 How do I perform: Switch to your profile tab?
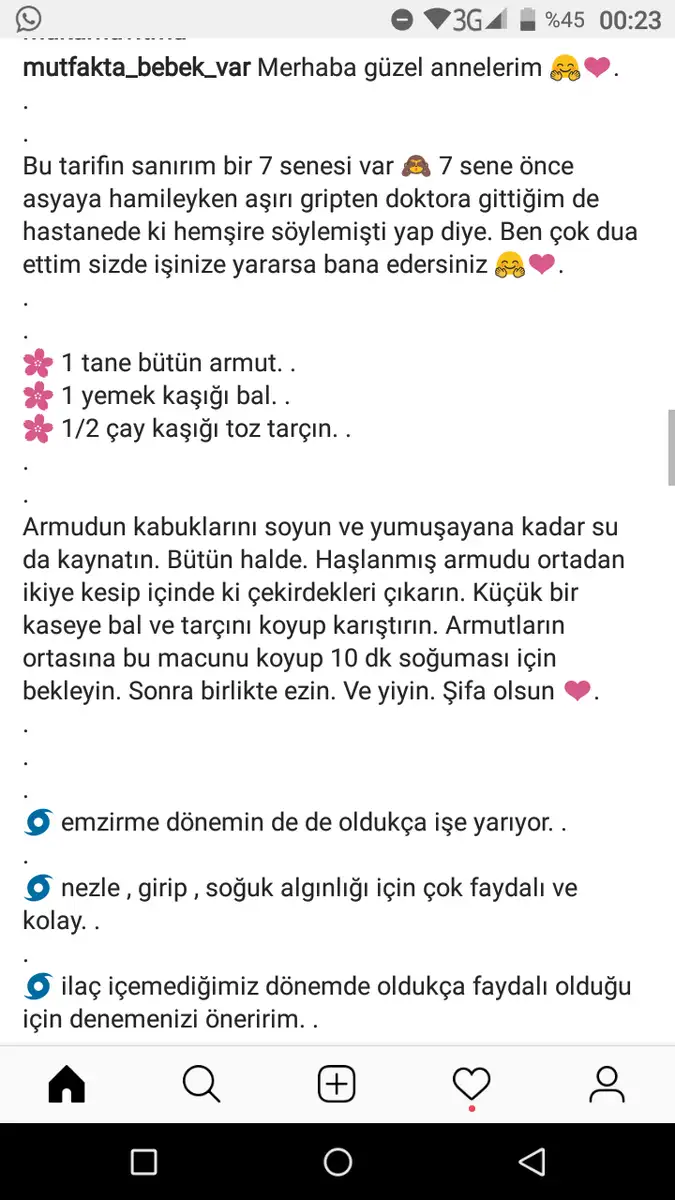coord(607,1084)
